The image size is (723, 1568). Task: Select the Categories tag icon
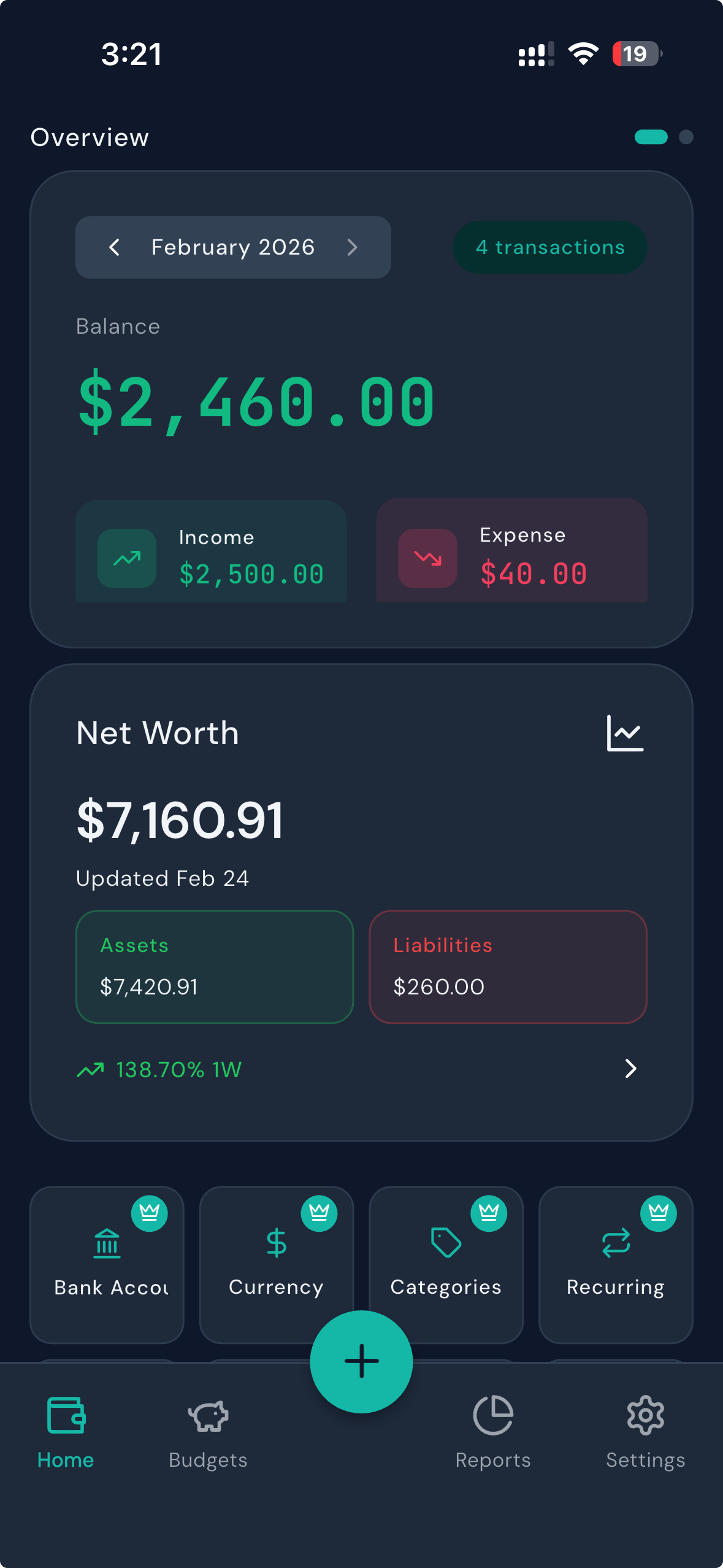[446, 1244]
